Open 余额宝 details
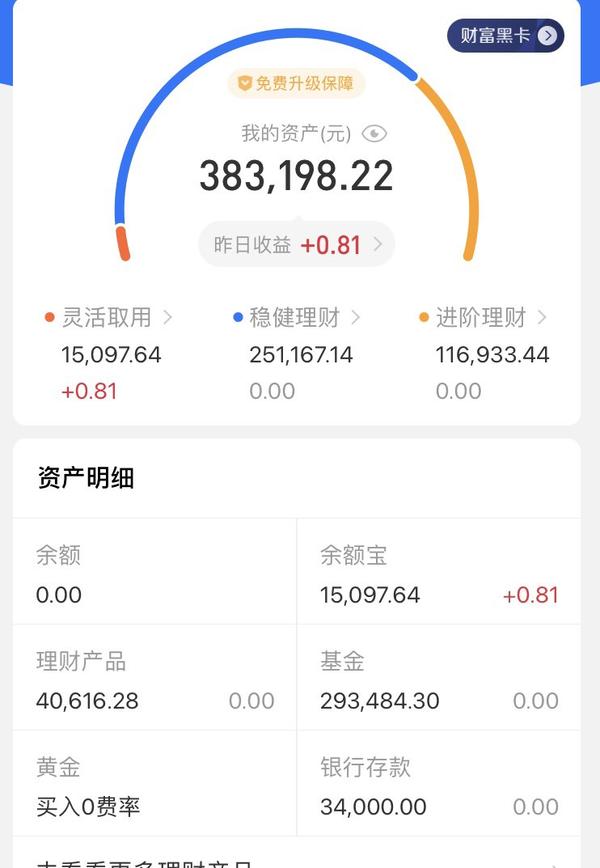Viewport: 600px width, 868px height. coord(438,575)
